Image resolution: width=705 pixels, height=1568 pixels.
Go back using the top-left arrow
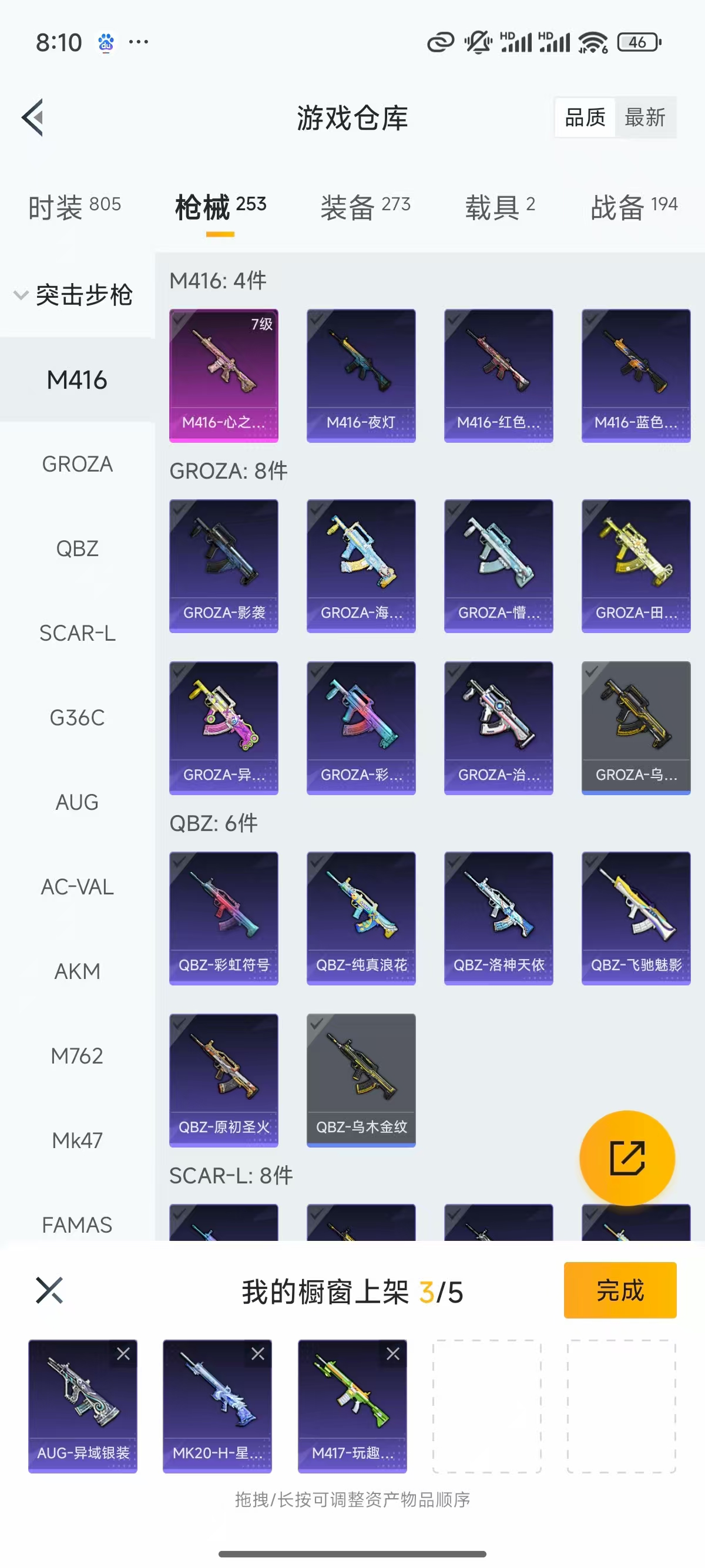click(x=33, y=117)
